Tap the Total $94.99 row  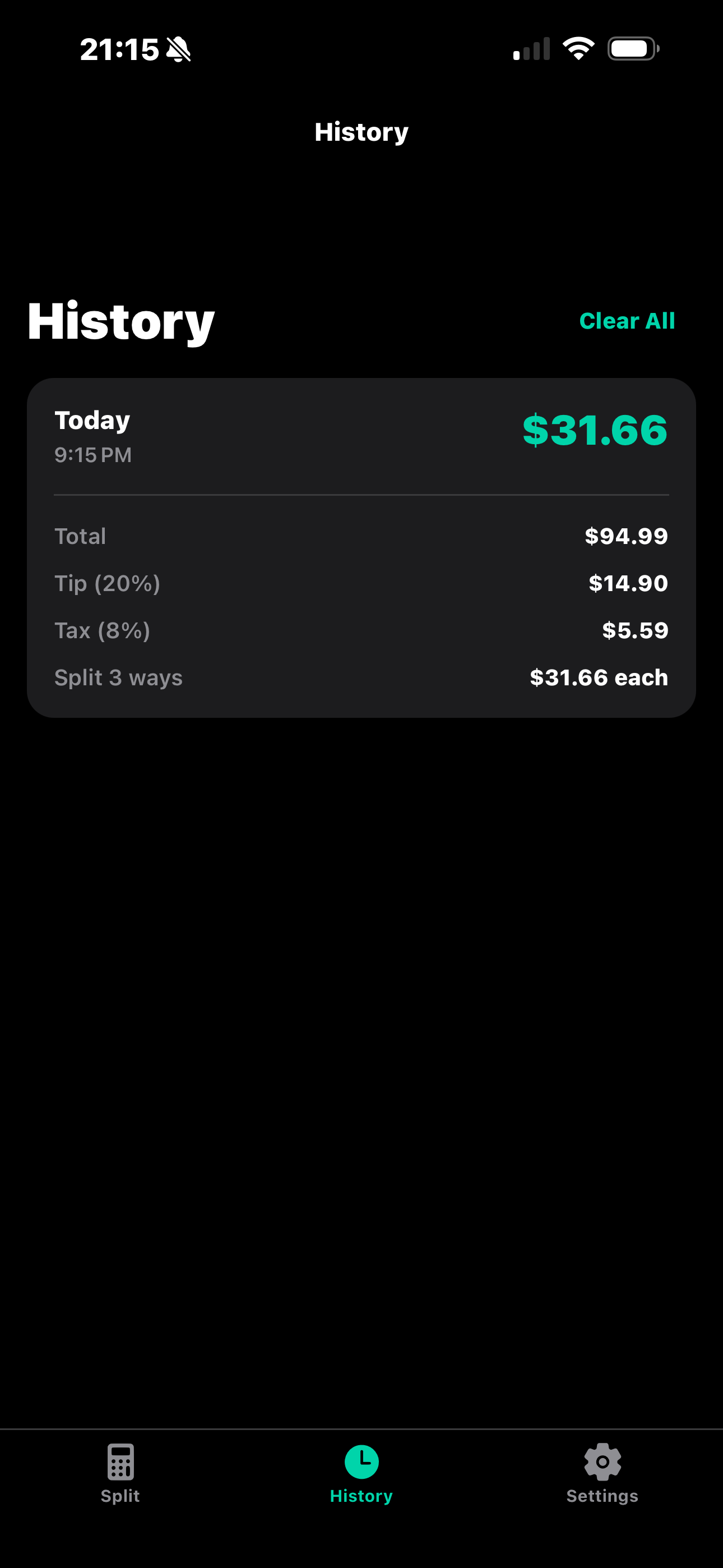[x=361, y=536]
